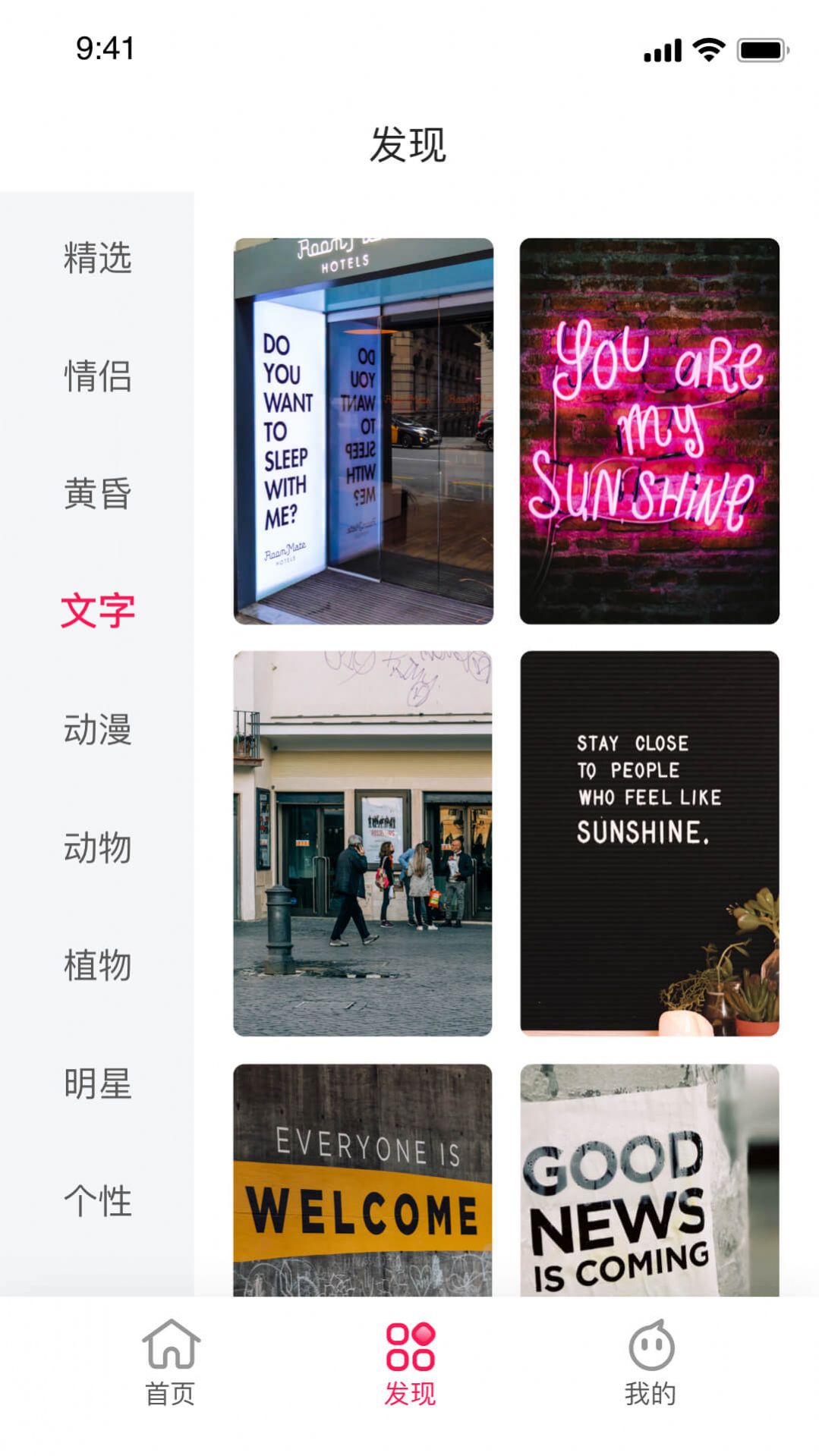View the Good News Is Coming wallpaper

click(x=649, y=1180)
